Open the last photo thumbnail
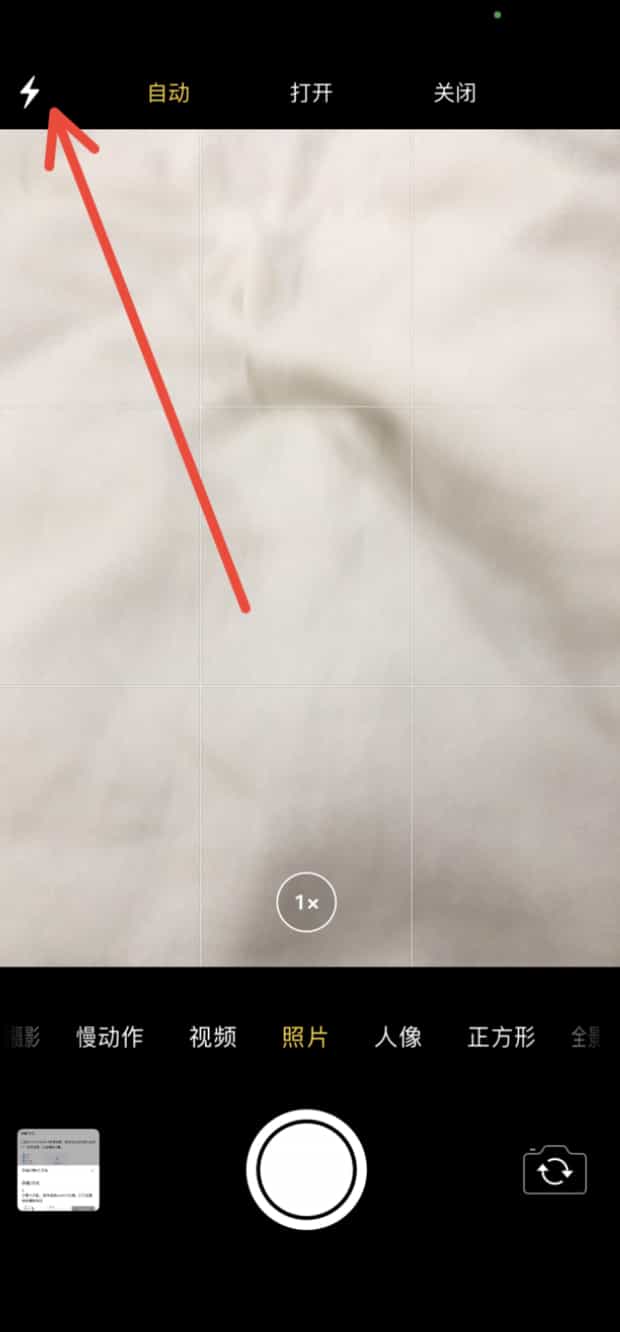Viewport: 620px width, 1332px height. click(58, 1170)
